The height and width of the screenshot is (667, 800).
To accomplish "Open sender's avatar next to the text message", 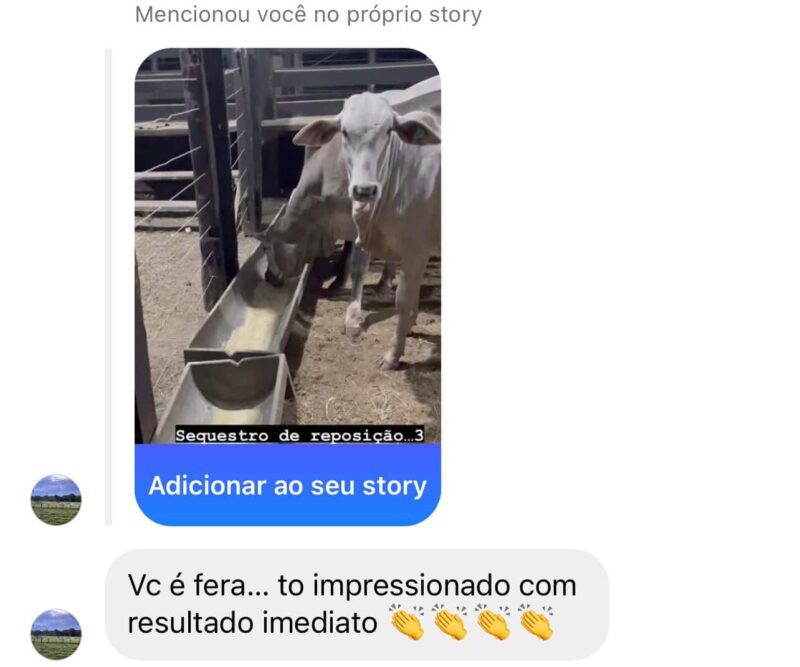I will pyautogui.click(x=56, y=634).
